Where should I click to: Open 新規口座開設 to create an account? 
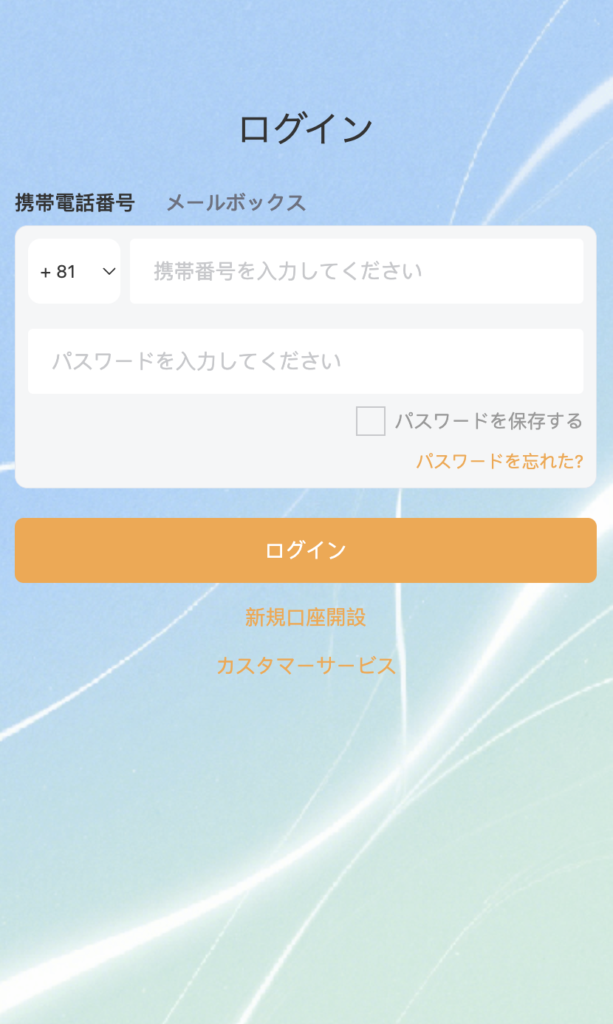(305, 617)
